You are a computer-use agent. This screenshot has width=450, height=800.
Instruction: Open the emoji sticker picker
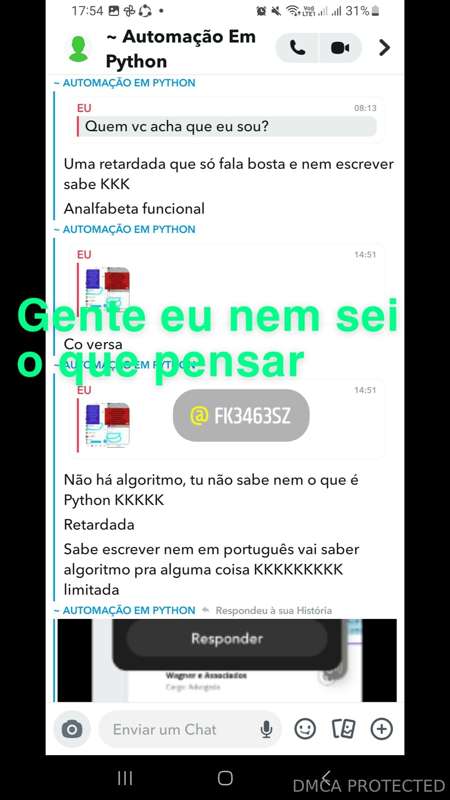[305, 729]
